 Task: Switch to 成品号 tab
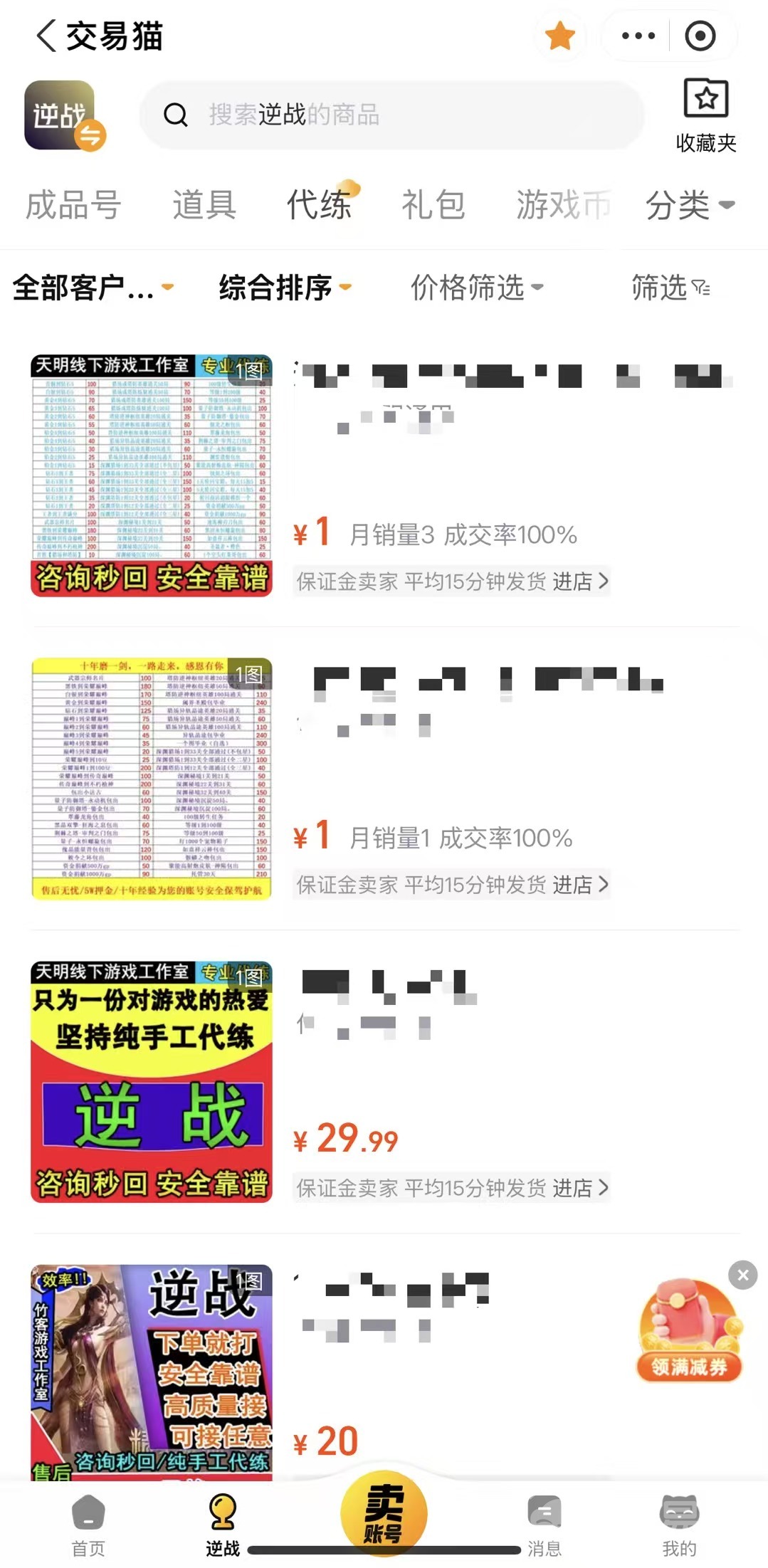click(x=73, y=205)
